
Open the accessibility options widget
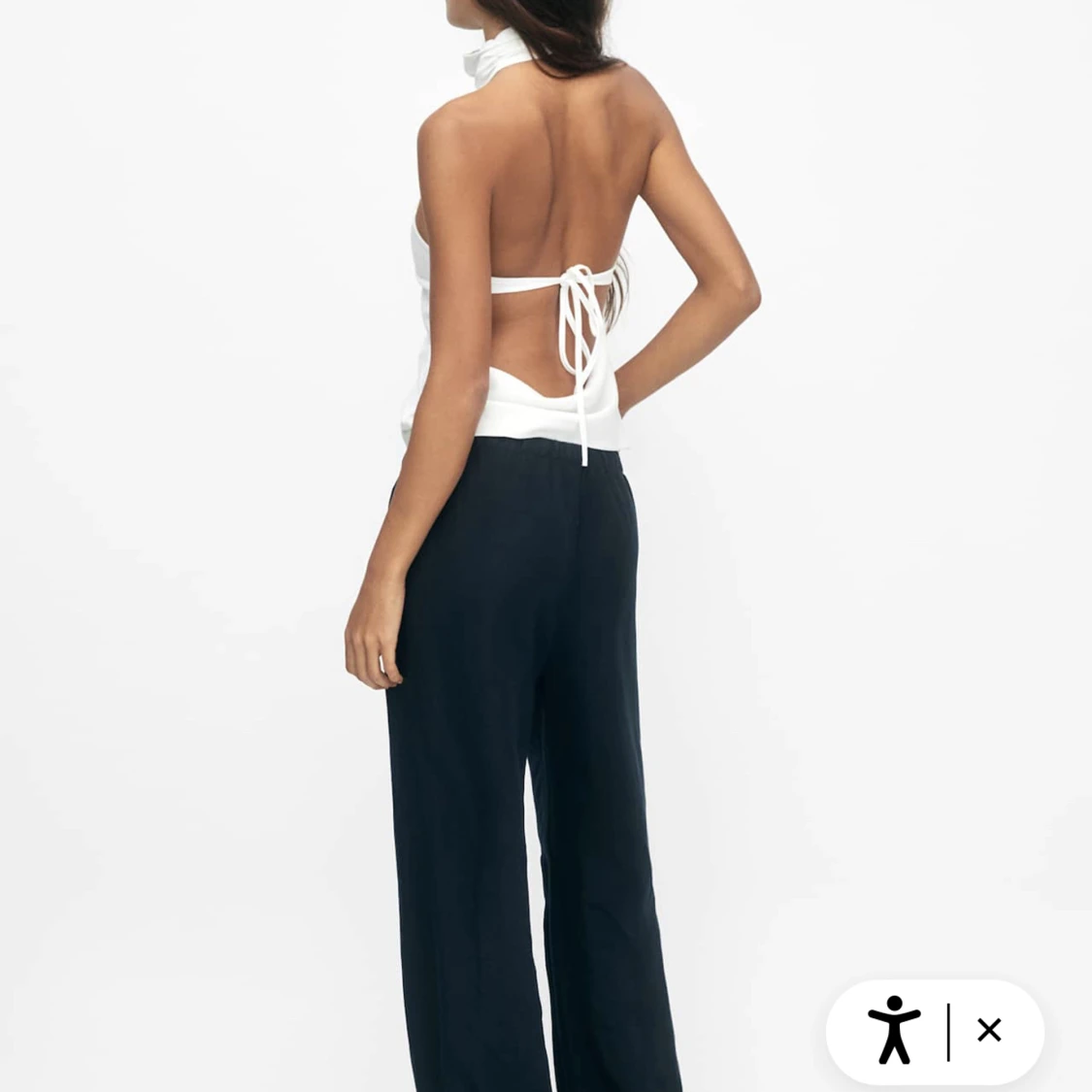click(893, 1030)
